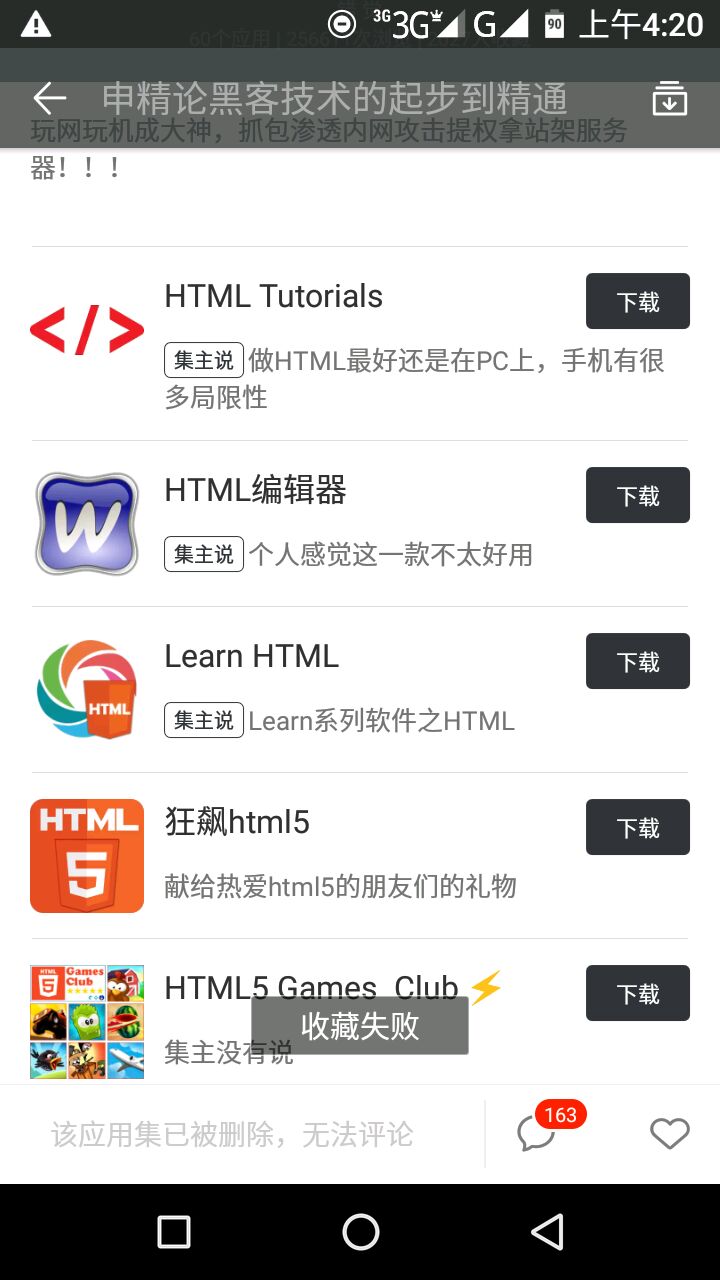Download 狂飙html5
720x1280 pixels.
(x=638, y=827)
